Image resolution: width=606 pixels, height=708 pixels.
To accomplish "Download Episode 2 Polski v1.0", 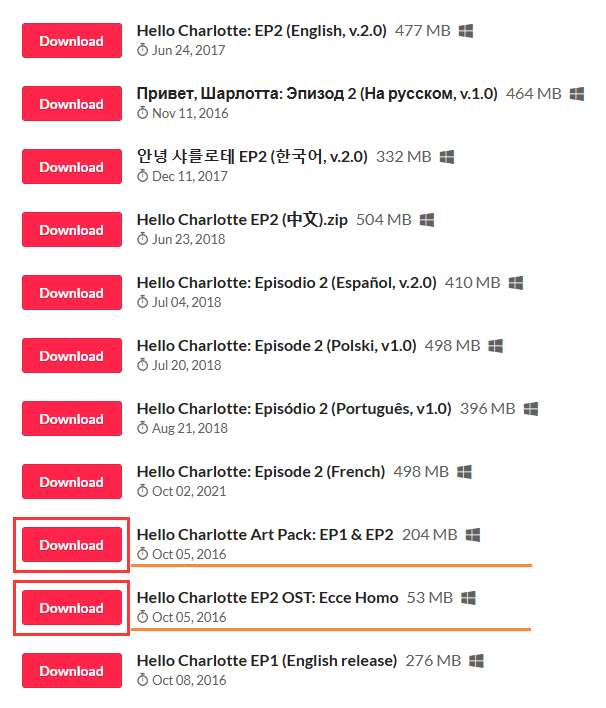I will point(71,356).
